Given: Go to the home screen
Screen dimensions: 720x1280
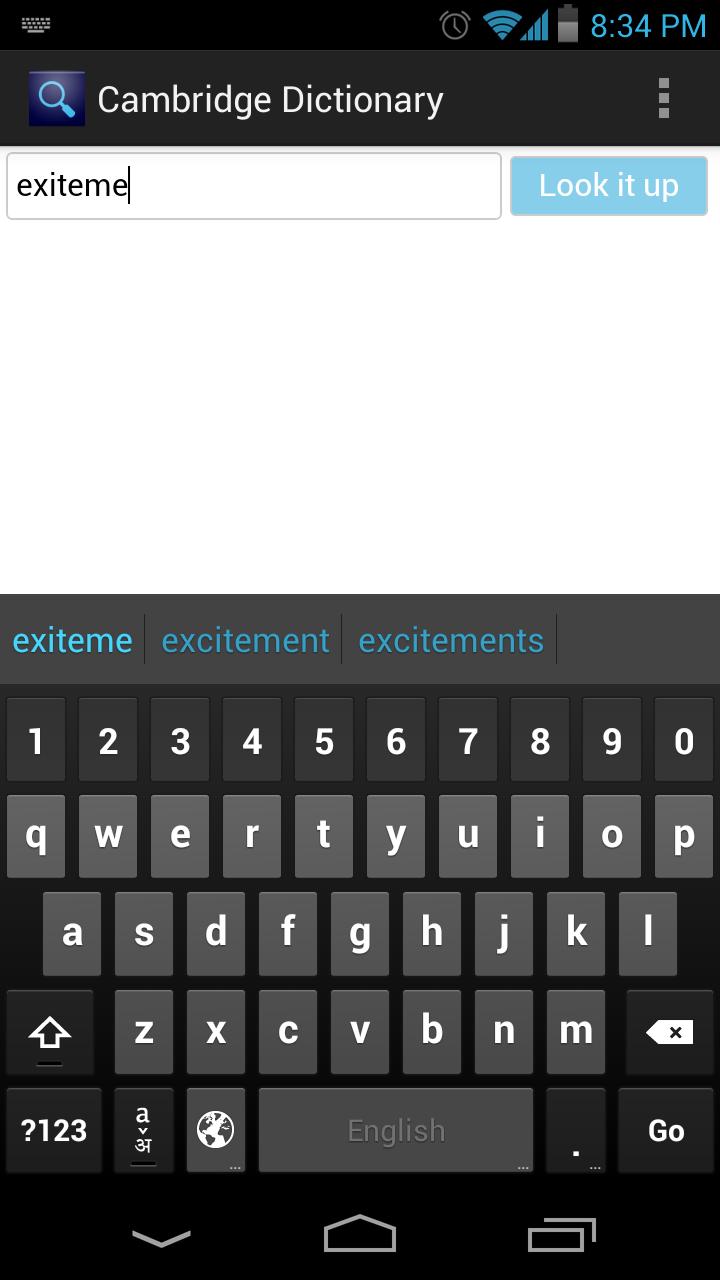Looking at the screenshot, I should [360, 1235].
